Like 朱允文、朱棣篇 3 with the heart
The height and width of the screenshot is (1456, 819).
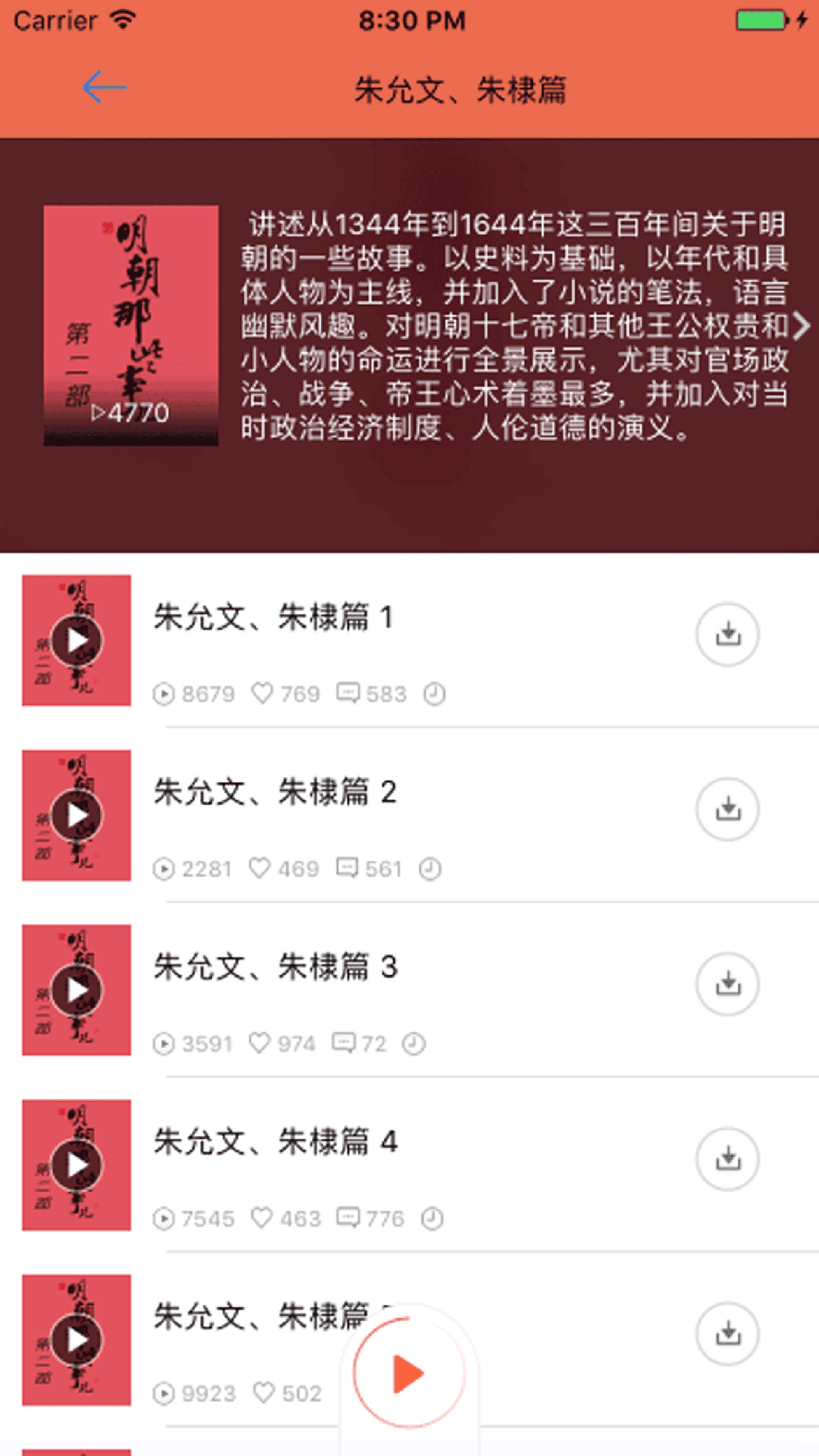[260, 1043]
